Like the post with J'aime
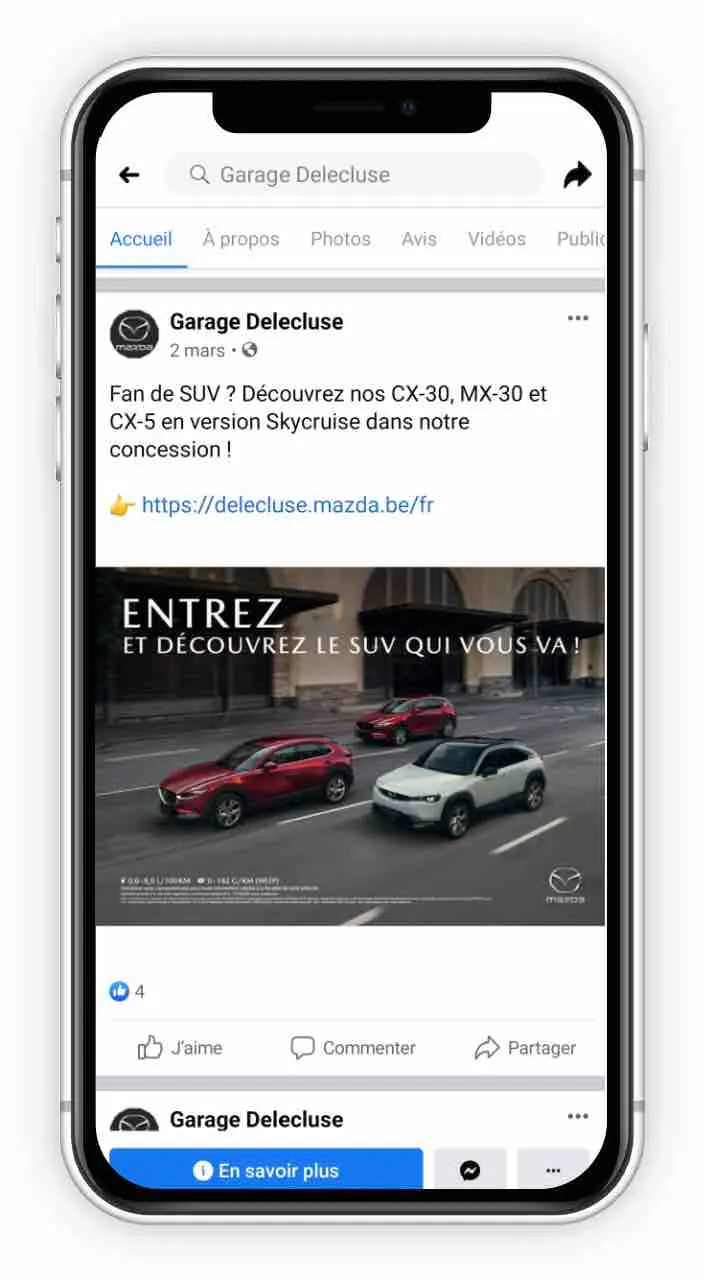This screenshot has height=1280, width=704. click(x=180, y=1048)
